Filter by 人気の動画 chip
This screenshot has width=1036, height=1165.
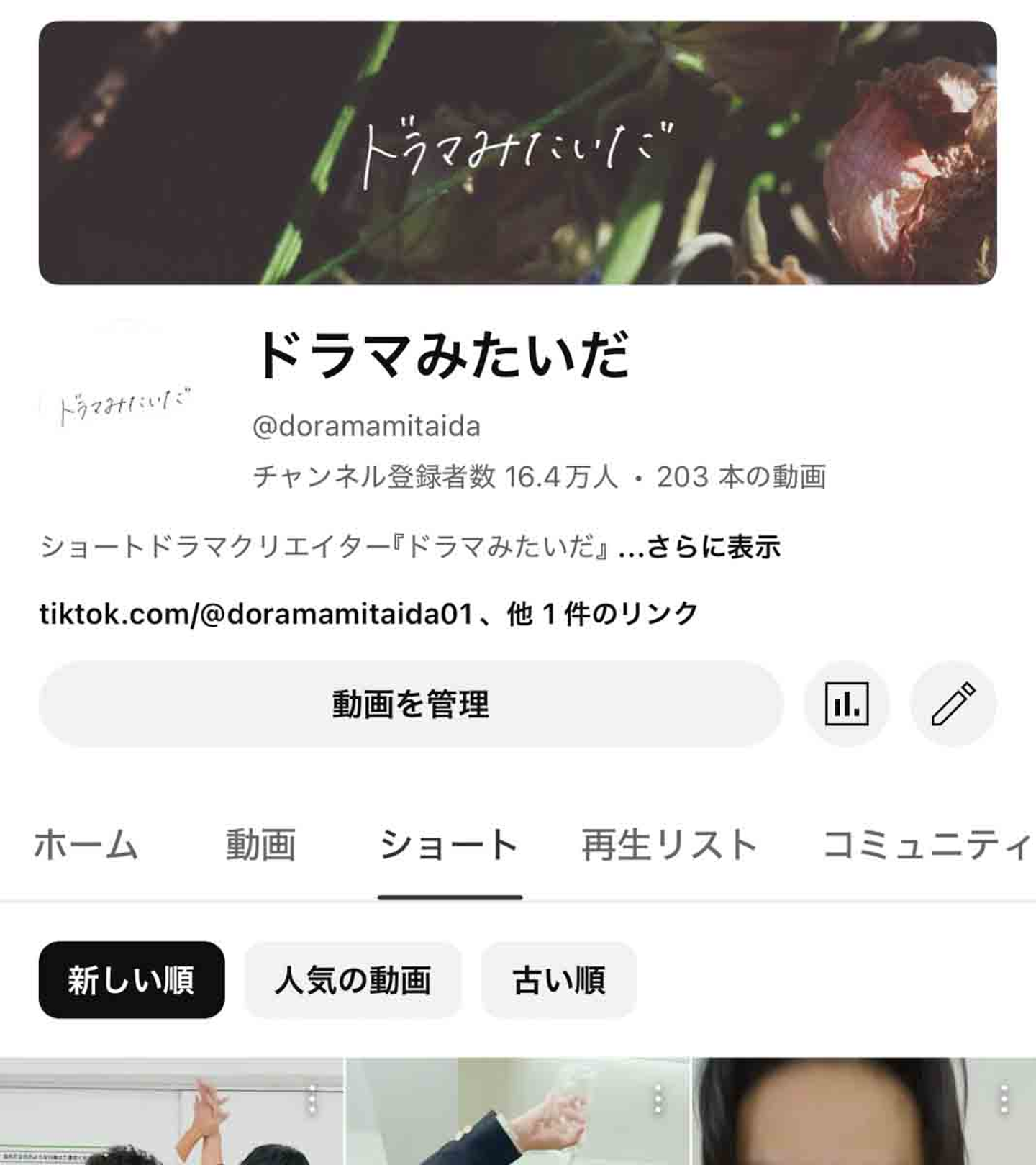coord(353,980)
